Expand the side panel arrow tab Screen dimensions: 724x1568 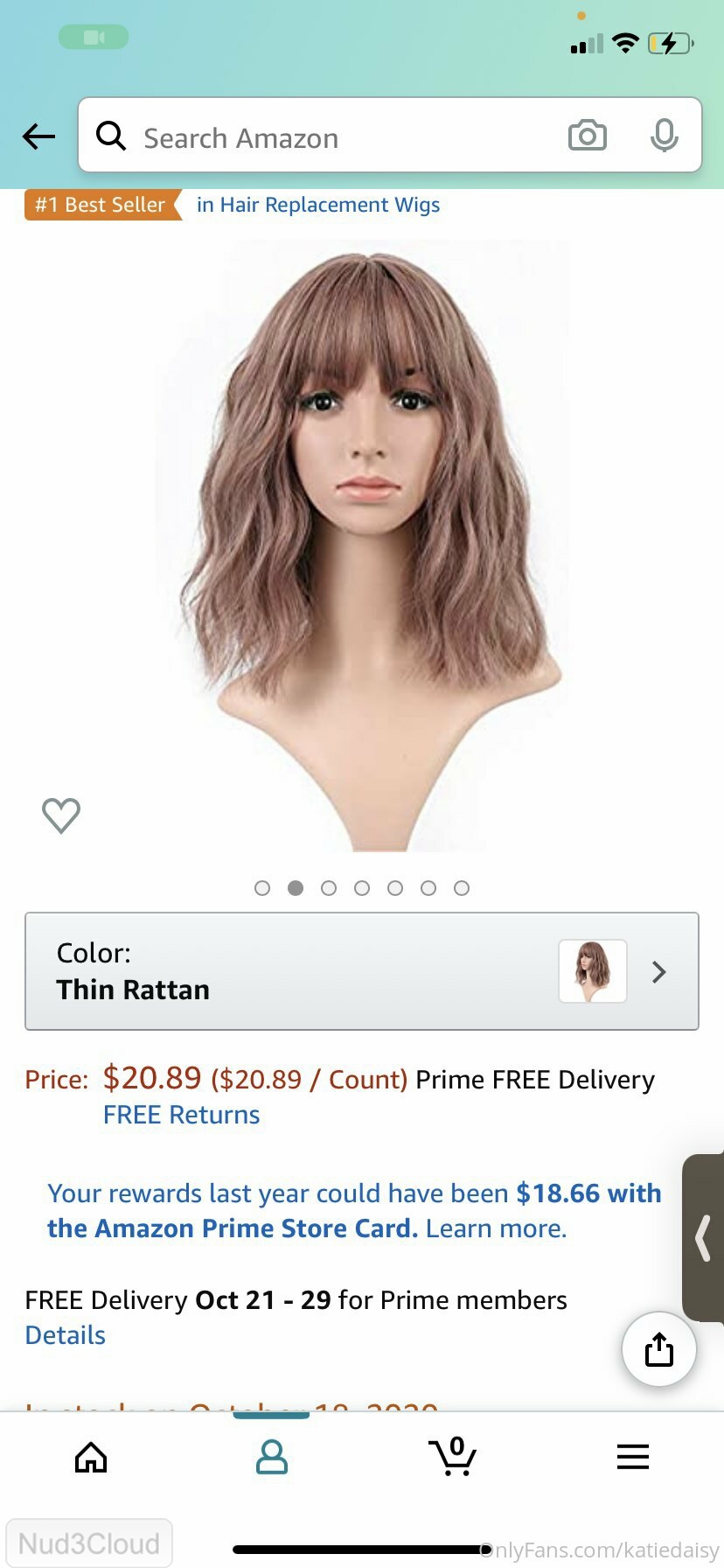coord(704,1238)
